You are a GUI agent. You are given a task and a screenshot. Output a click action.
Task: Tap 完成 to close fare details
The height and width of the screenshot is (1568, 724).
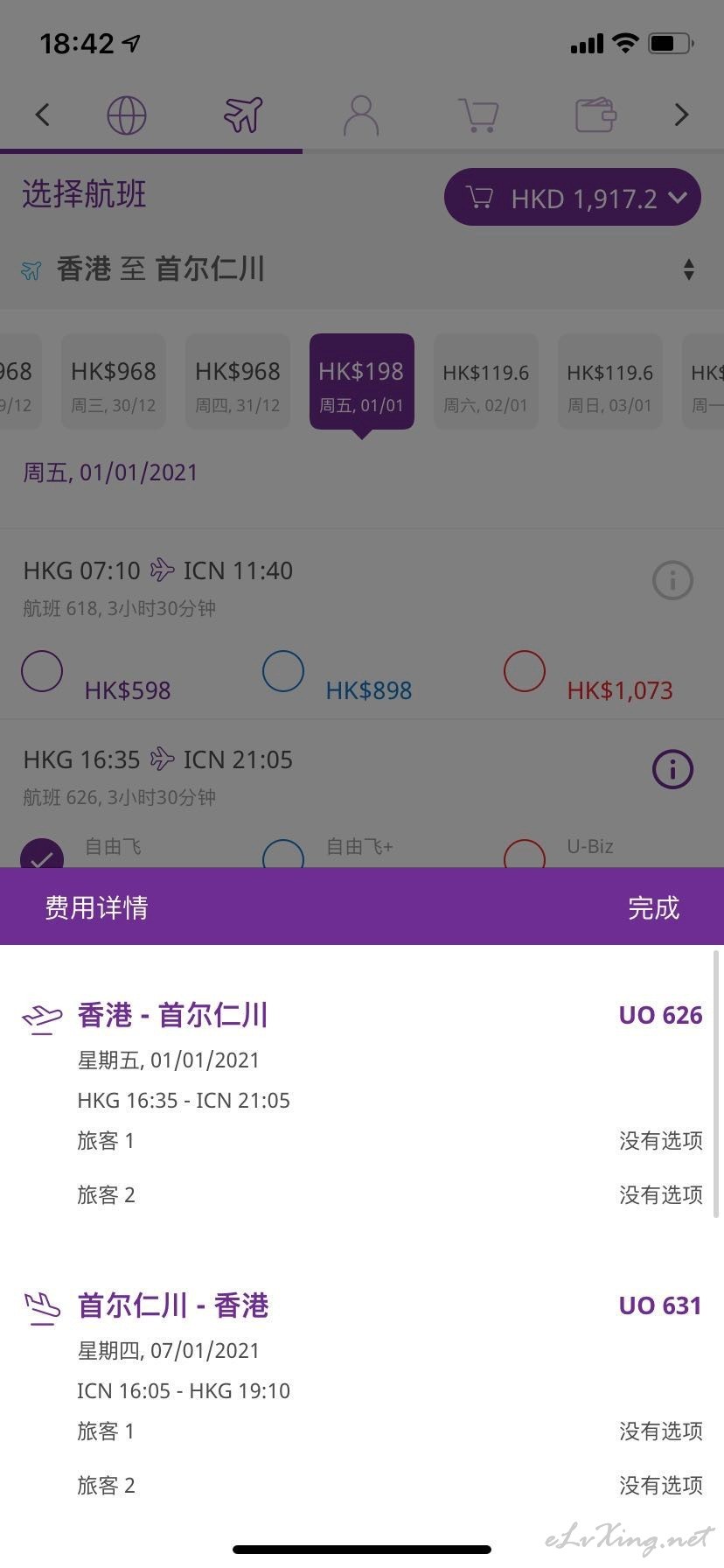[x=653, y=907]
